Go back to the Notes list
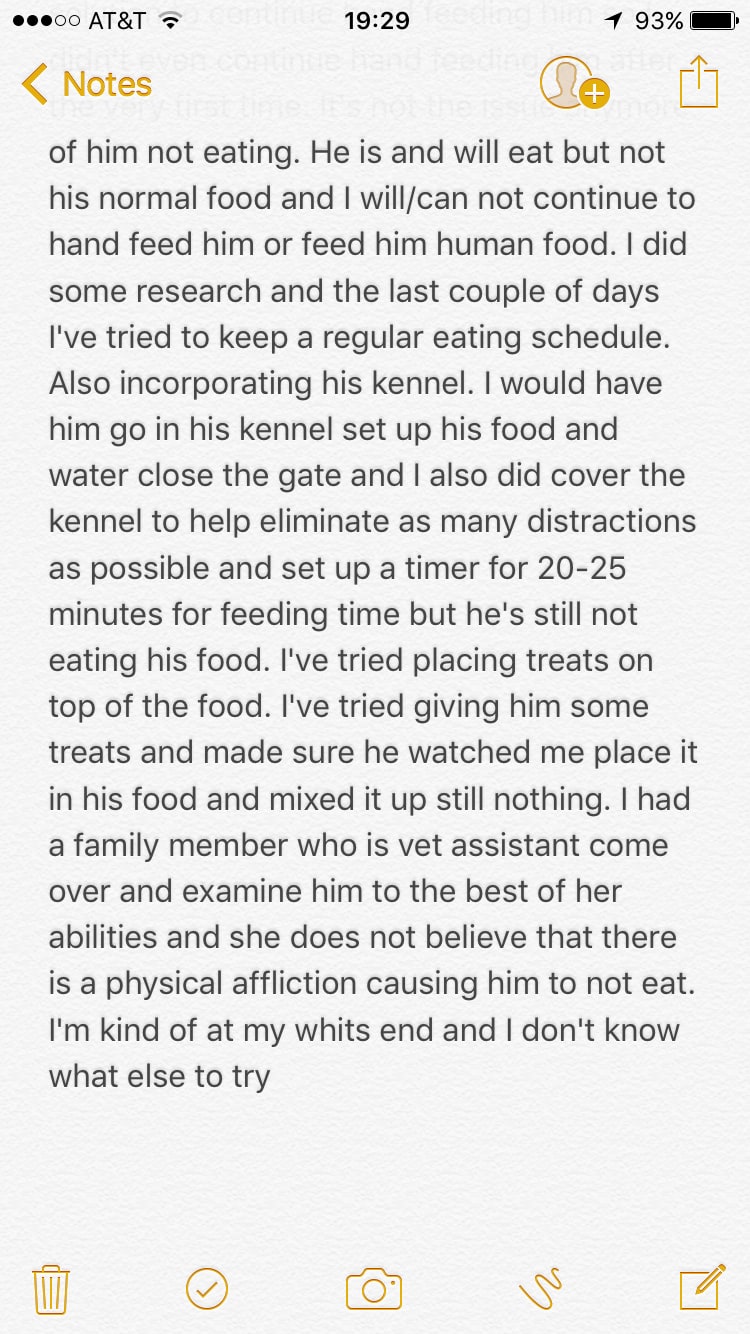 87,84
